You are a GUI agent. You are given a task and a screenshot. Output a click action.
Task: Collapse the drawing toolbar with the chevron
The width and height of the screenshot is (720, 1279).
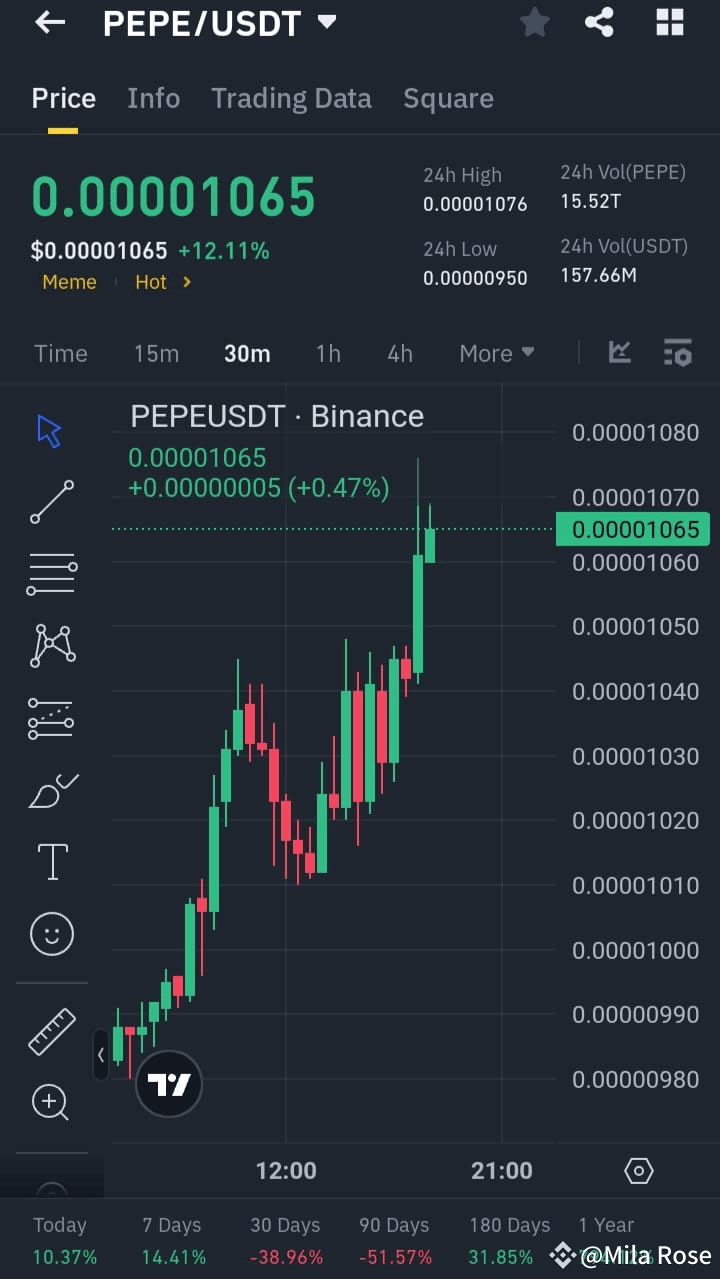[x=101, y=1055]
